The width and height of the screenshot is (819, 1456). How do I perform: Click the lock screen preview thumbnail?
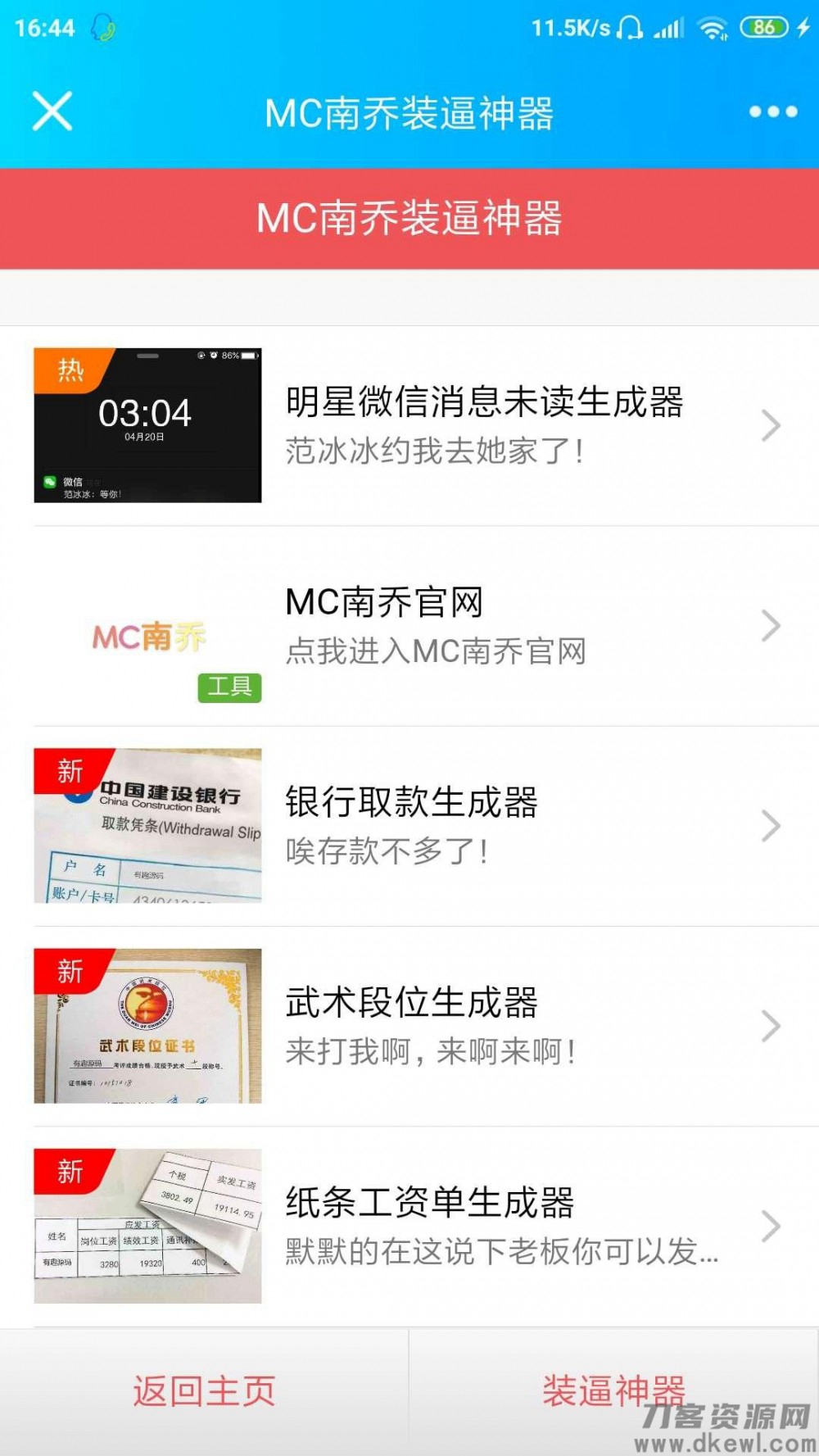147,425
